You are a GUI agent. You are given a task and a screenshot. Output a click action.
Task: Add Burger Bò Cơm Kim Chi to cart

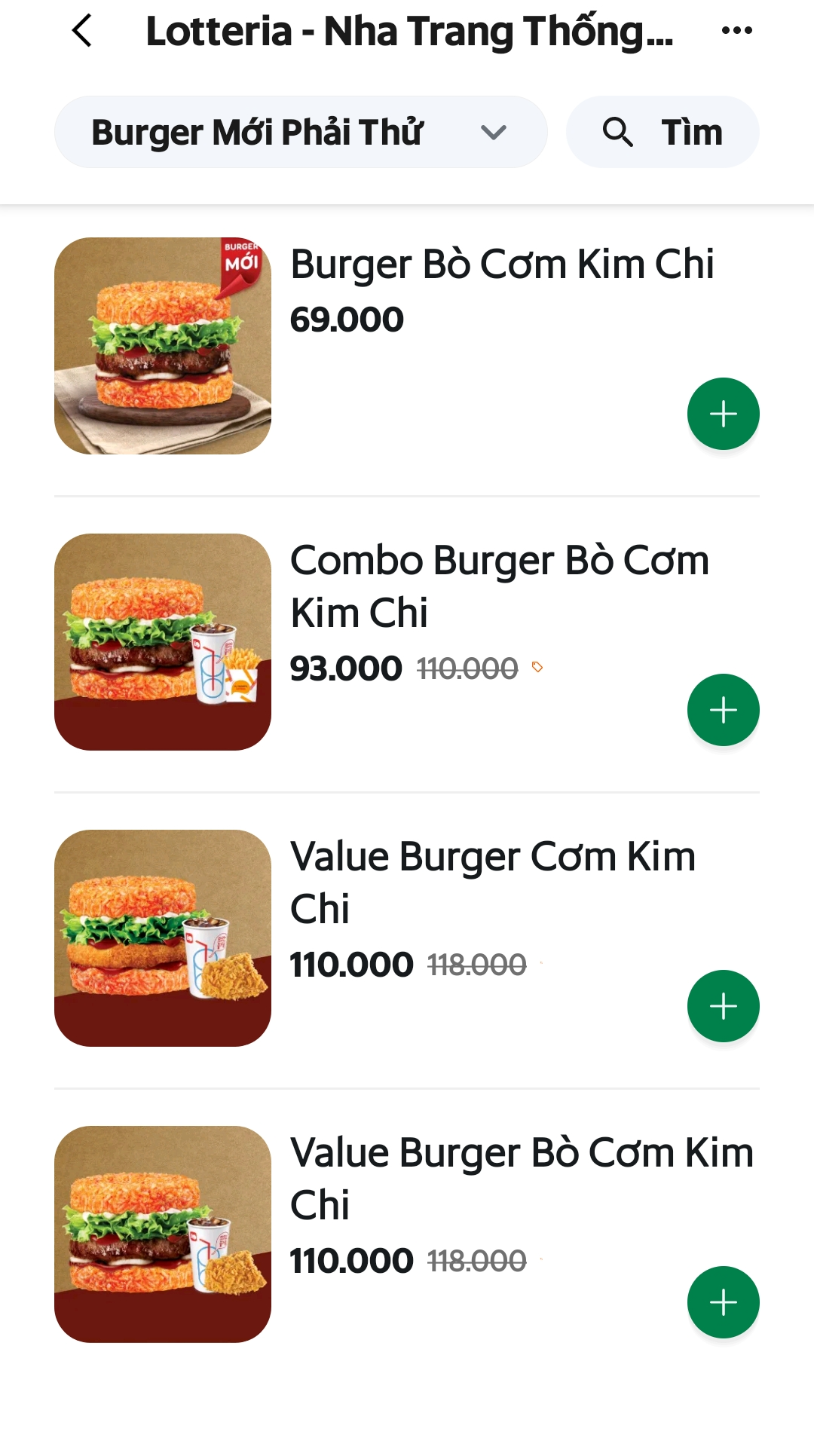pos(723,414)
